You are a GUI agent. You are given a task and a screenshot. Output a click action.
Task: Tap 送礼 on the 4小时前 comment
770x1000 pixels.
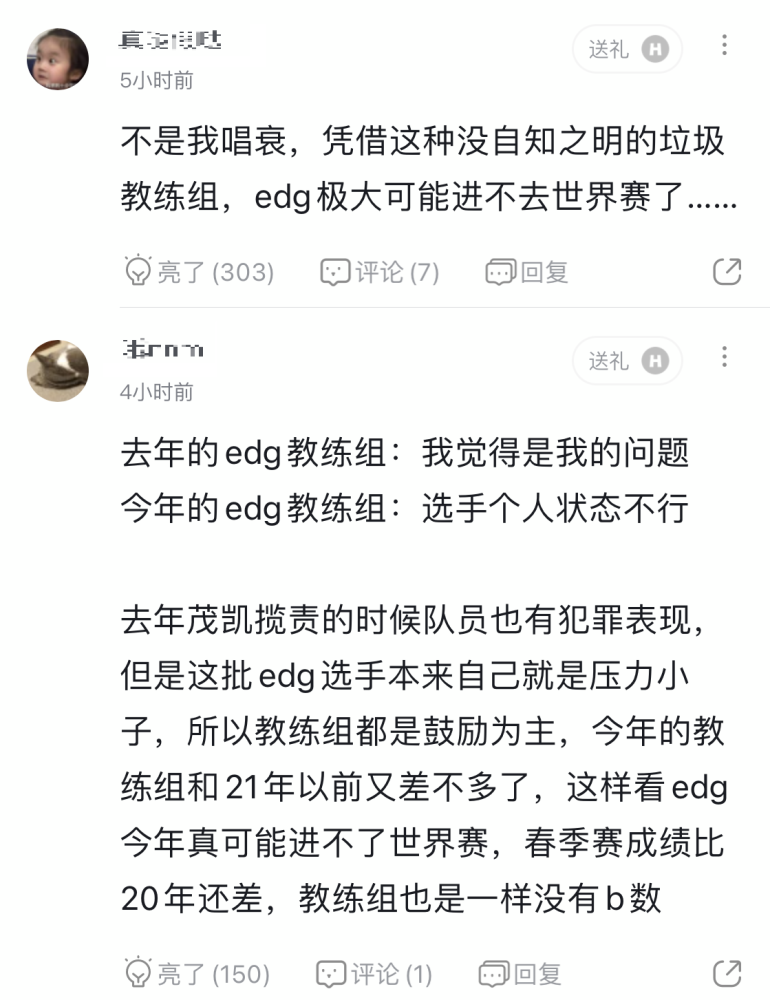(x=627, y=361)
